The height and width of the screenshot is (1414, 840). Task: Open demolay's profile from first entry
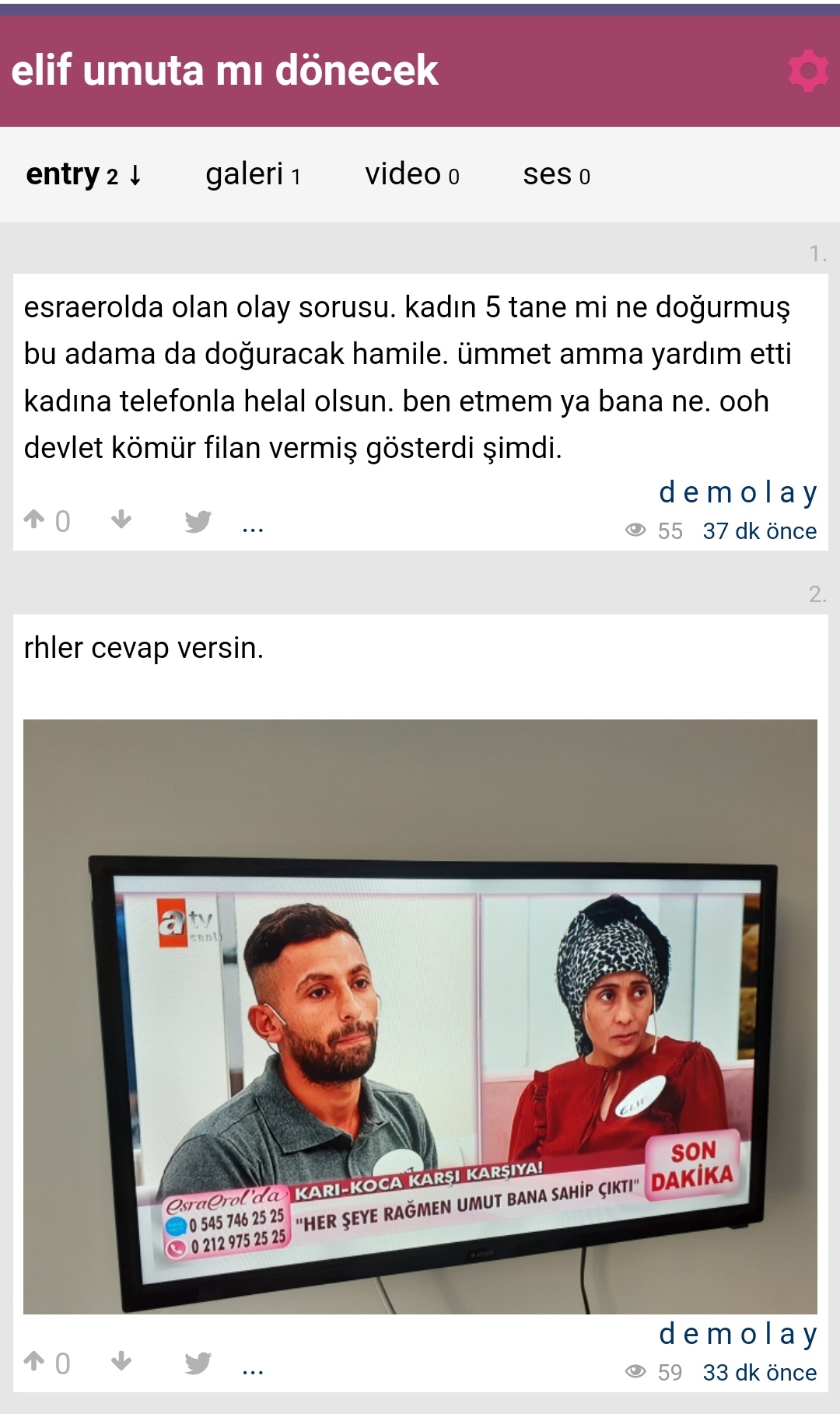click(x=737, y=492)
